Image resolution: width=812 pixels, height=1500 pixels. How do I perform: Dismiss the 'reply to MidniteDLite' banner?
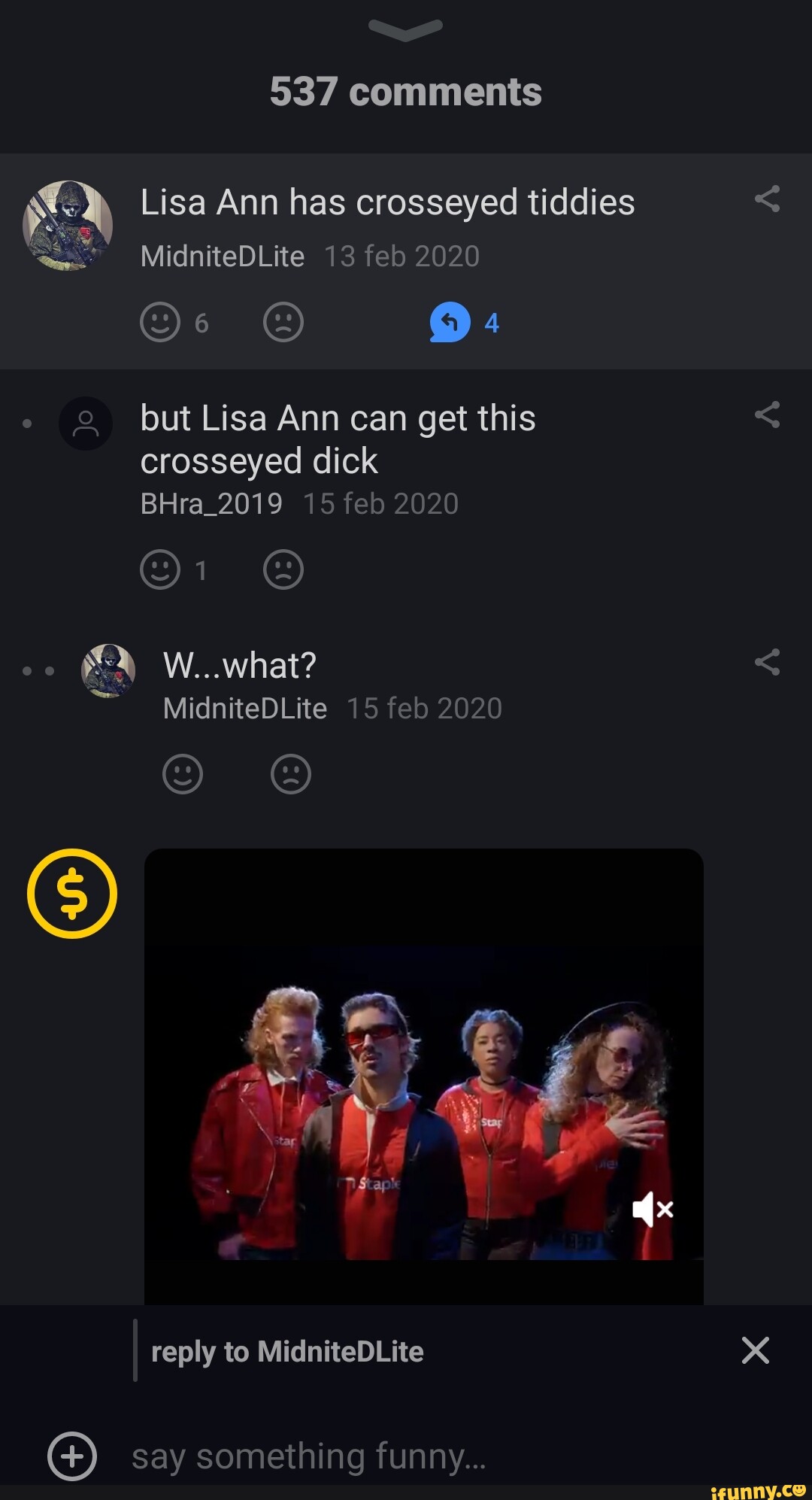[x=755, y=1350]
